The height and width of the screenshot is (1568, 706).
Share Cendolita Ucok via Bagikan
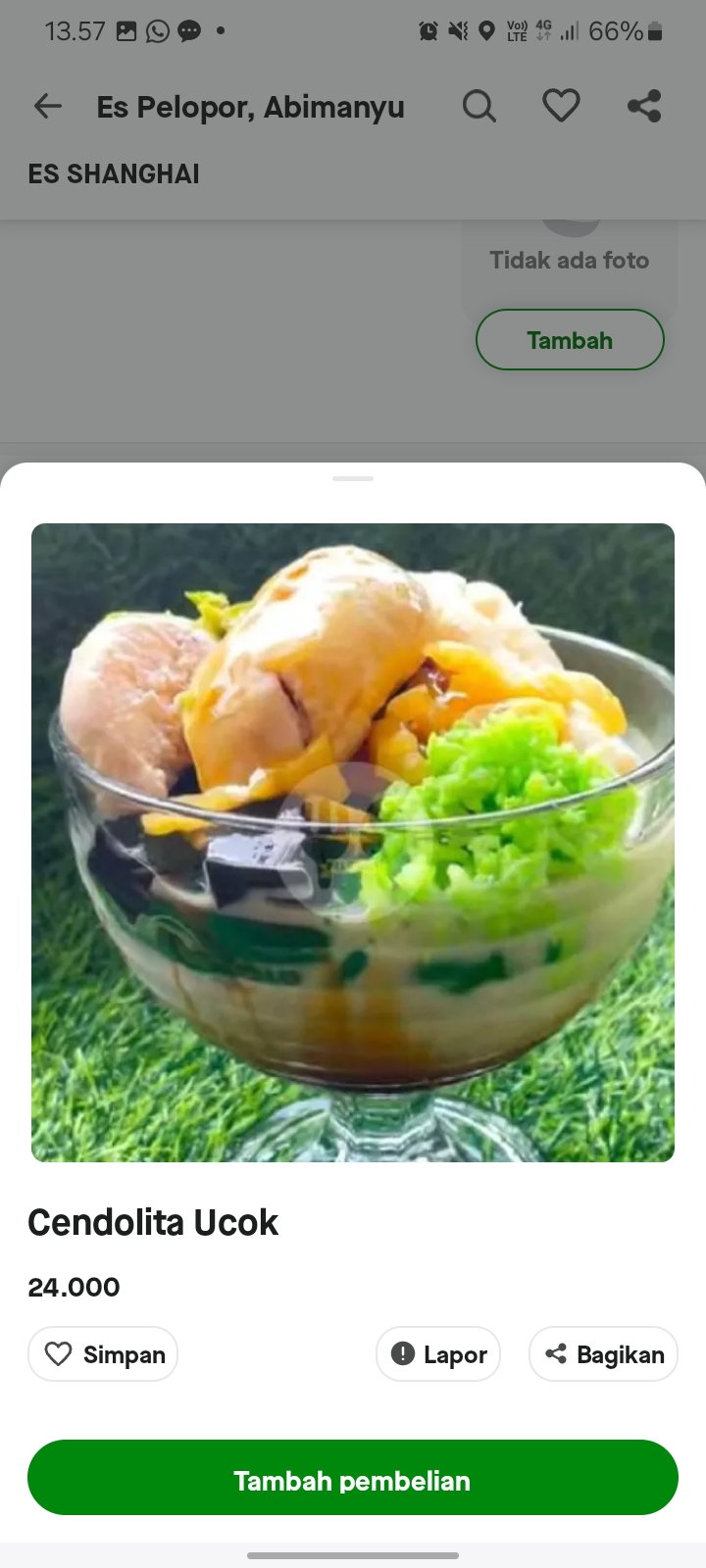[x=603, y=1354]
